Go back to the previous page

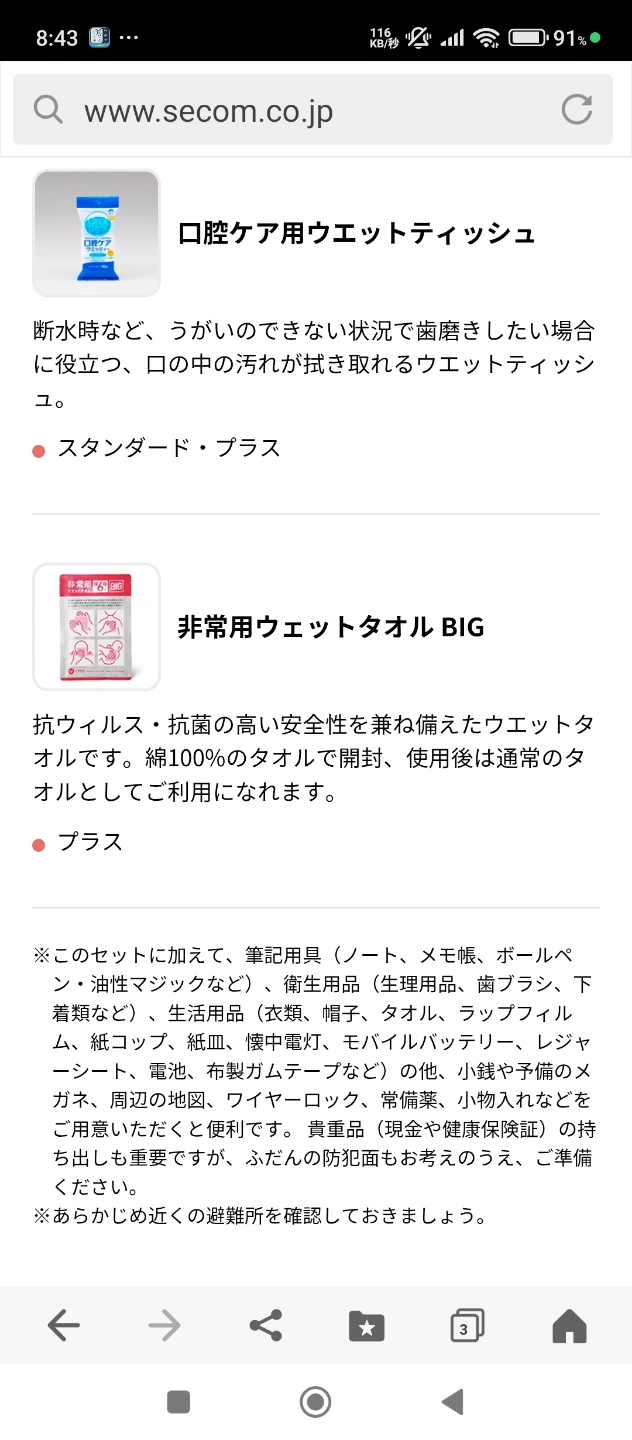[63, 1327]
